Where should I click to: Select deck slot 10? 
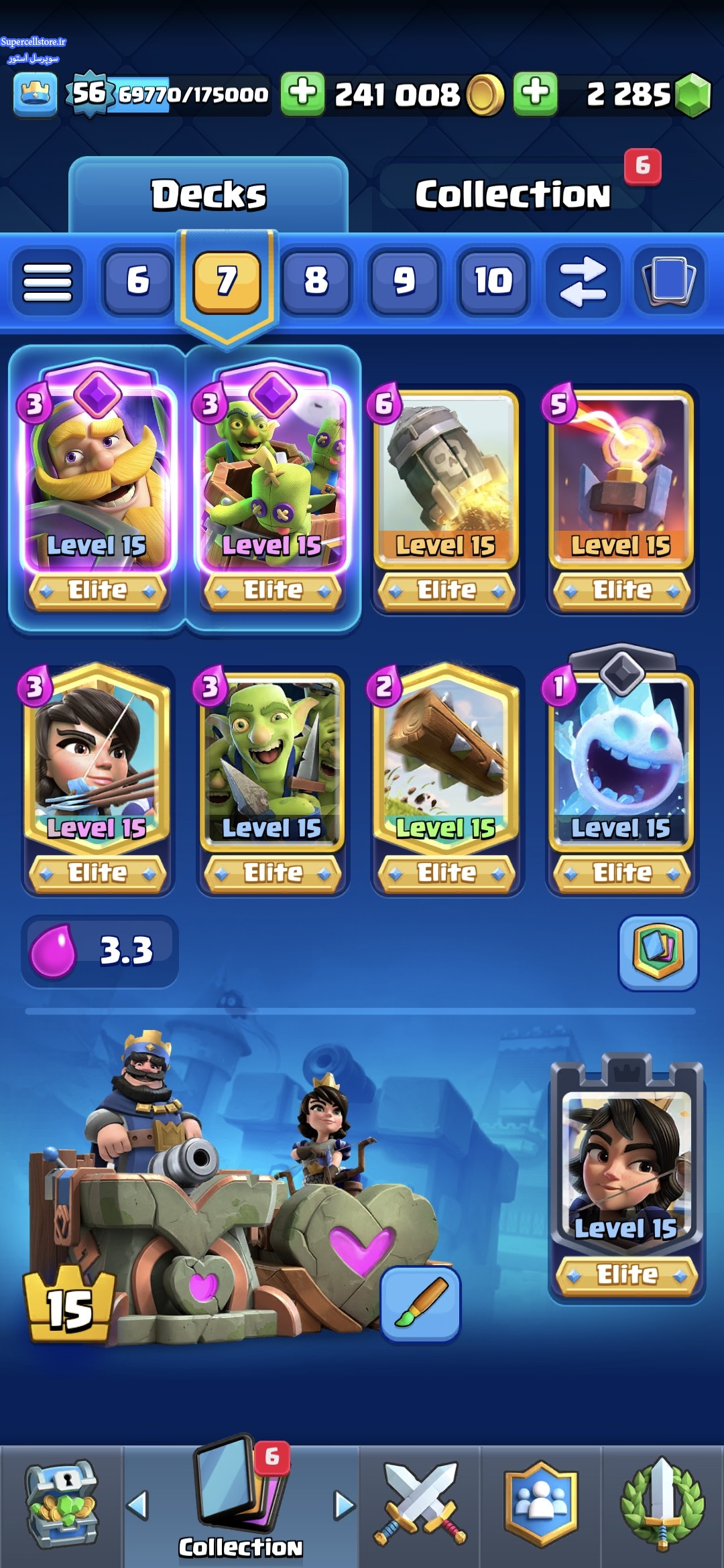493,281
